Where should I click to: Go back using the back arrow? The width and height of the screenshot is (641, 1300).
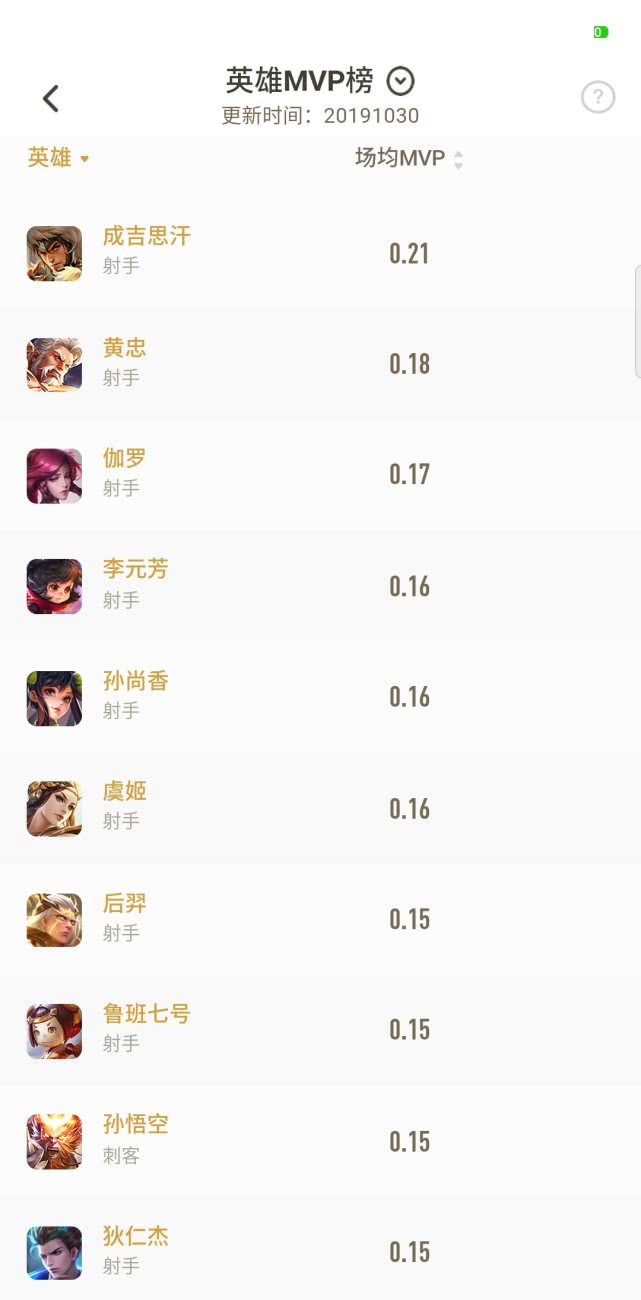pos(51,98)
